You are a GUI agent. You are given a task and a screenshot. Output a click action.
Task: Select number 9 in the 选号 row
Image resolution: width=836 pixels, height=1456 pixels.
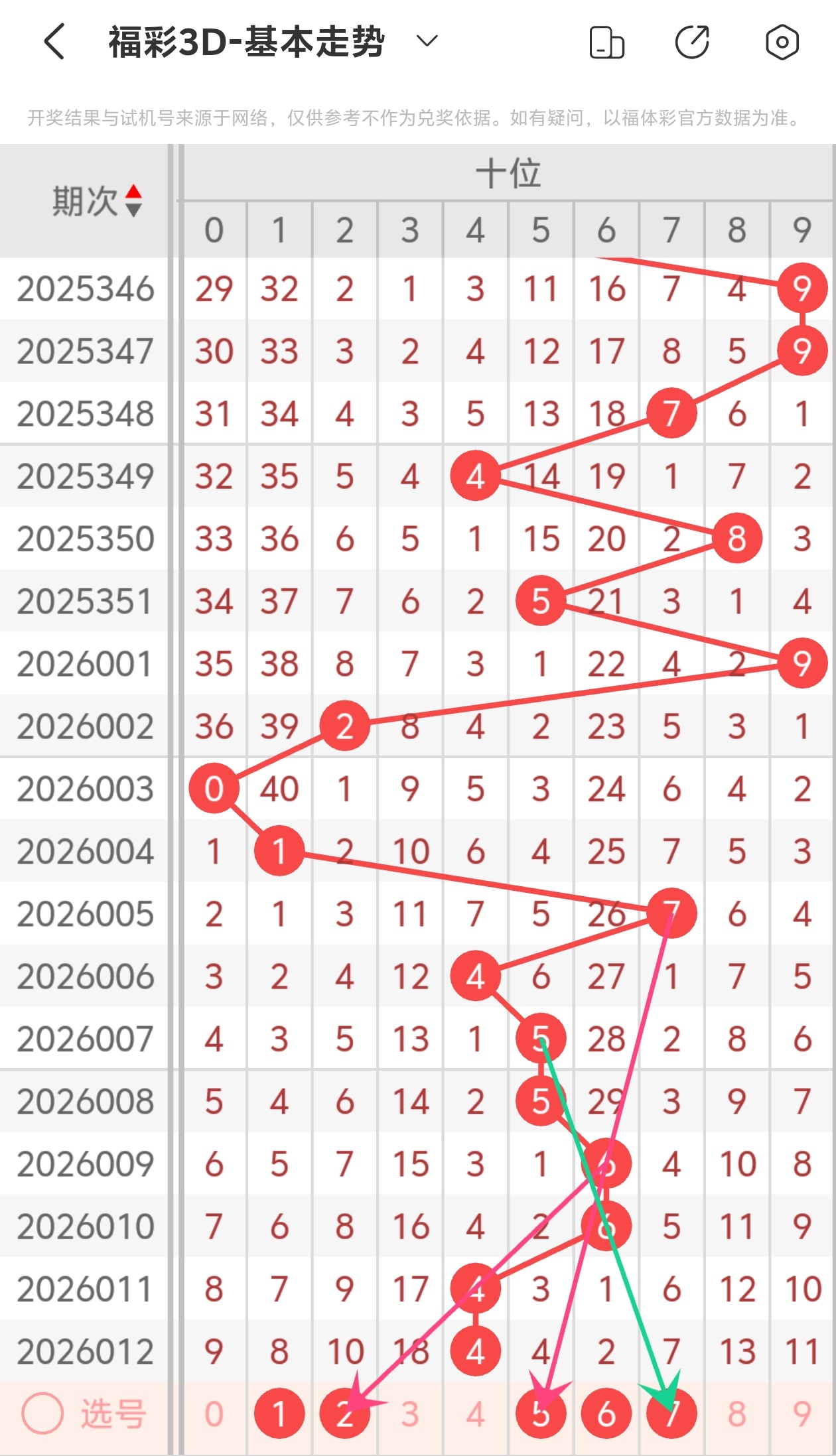coord(802,1414)
